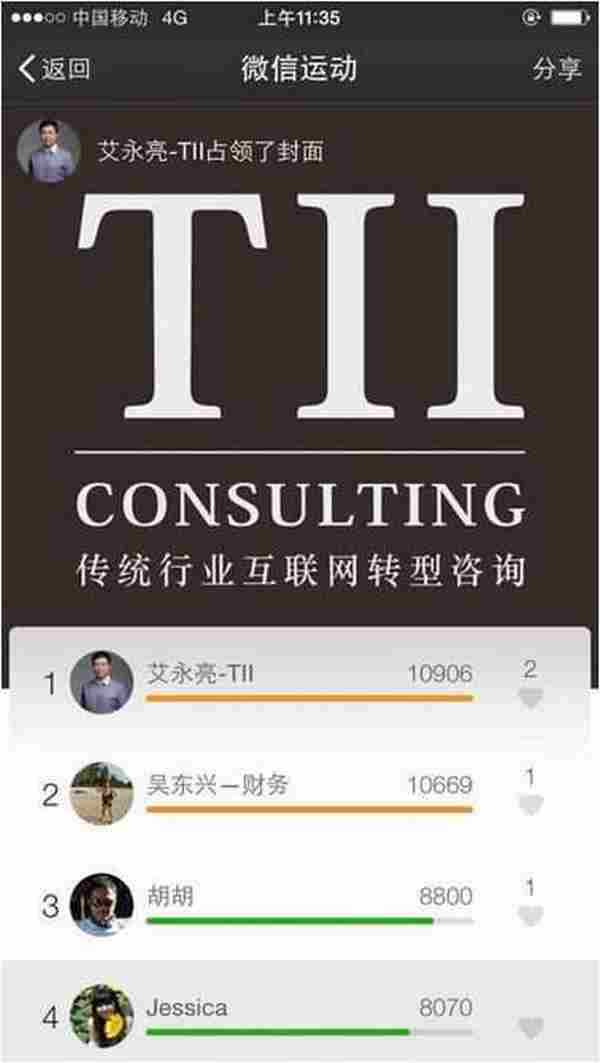Like Jessica's step count

pos(530,1027)
